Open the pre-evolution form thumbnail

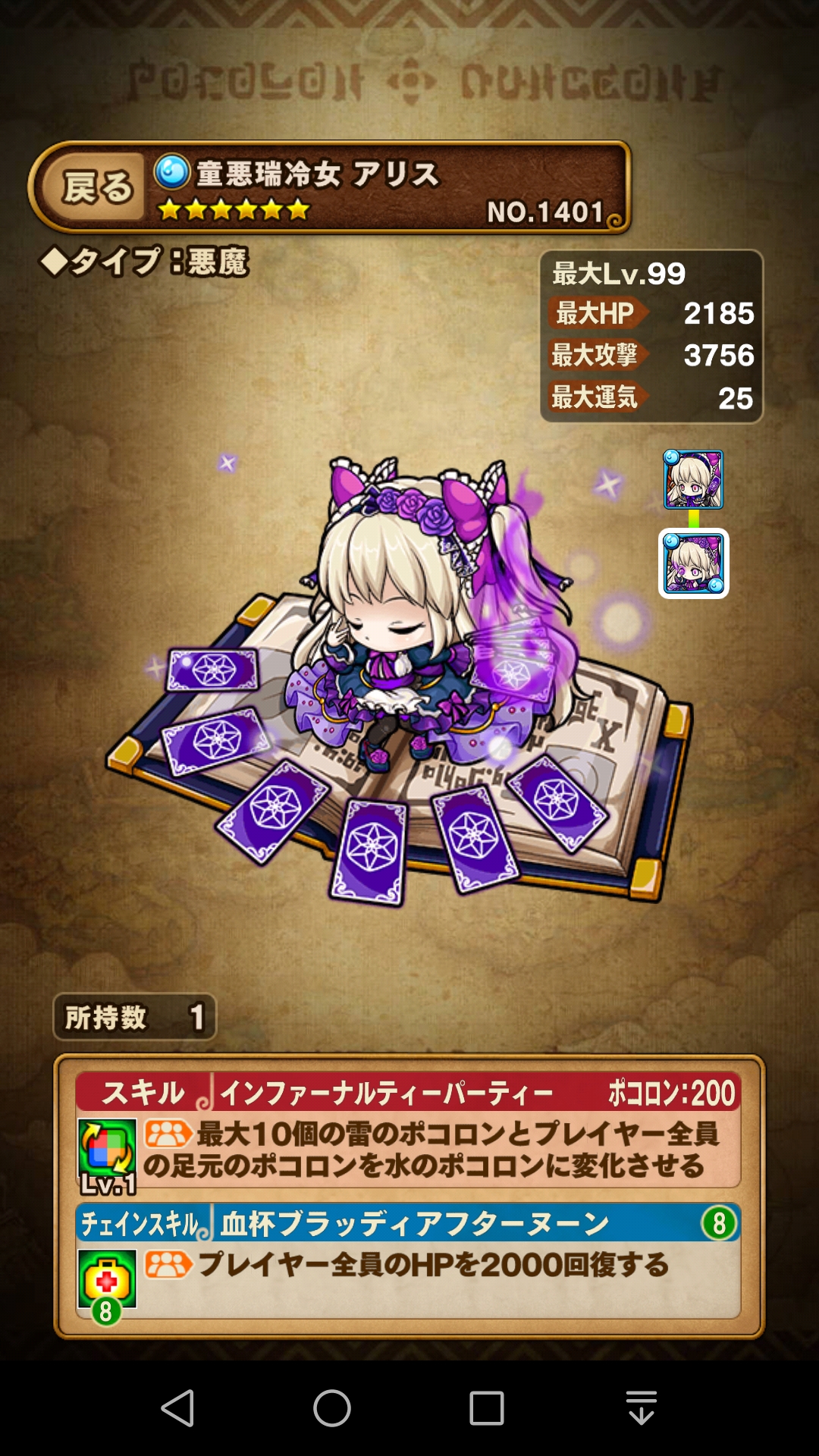coord(693,479)
